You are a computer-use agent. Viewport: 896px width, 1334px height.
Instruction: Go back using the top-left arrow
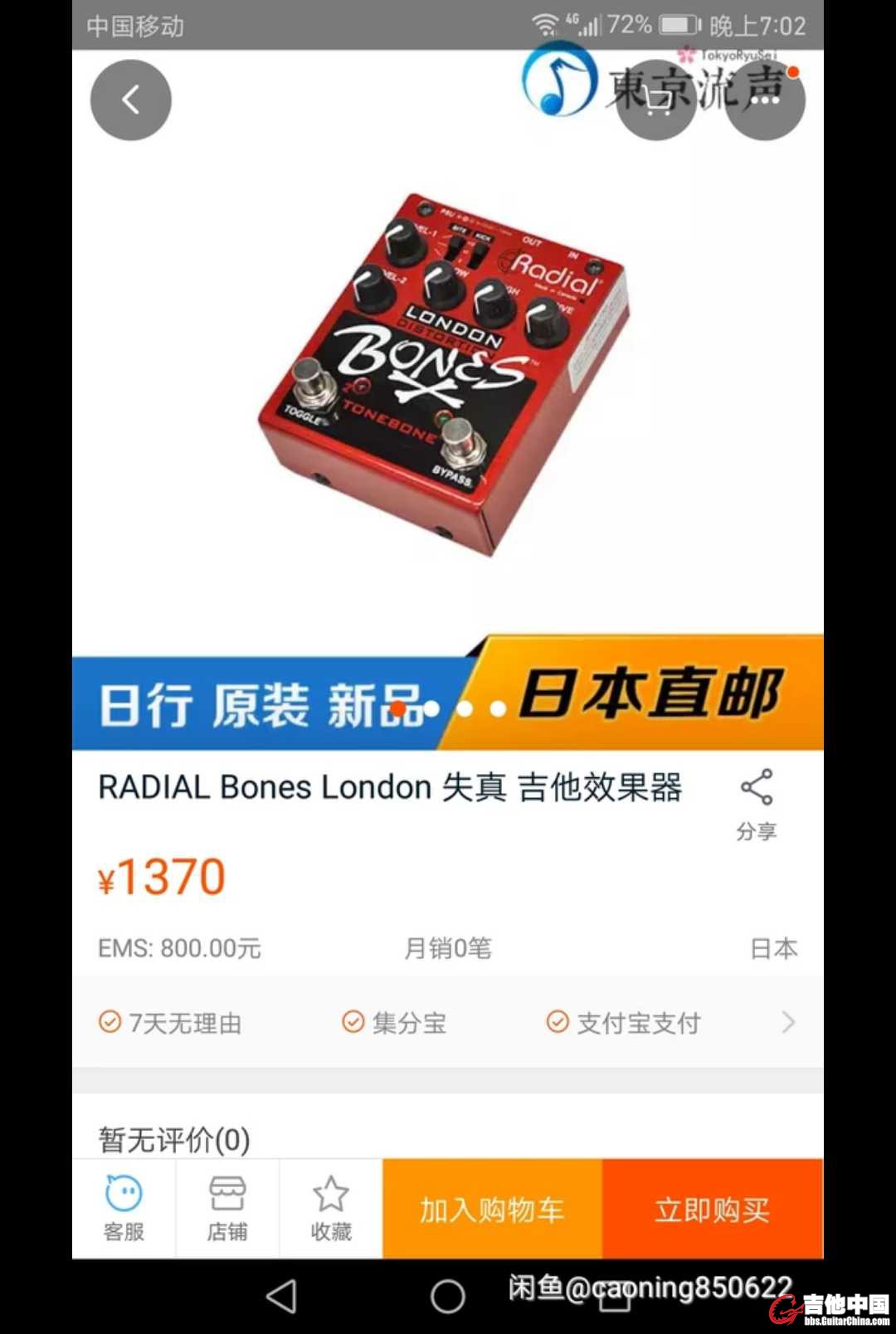click(x=130, y=100)
